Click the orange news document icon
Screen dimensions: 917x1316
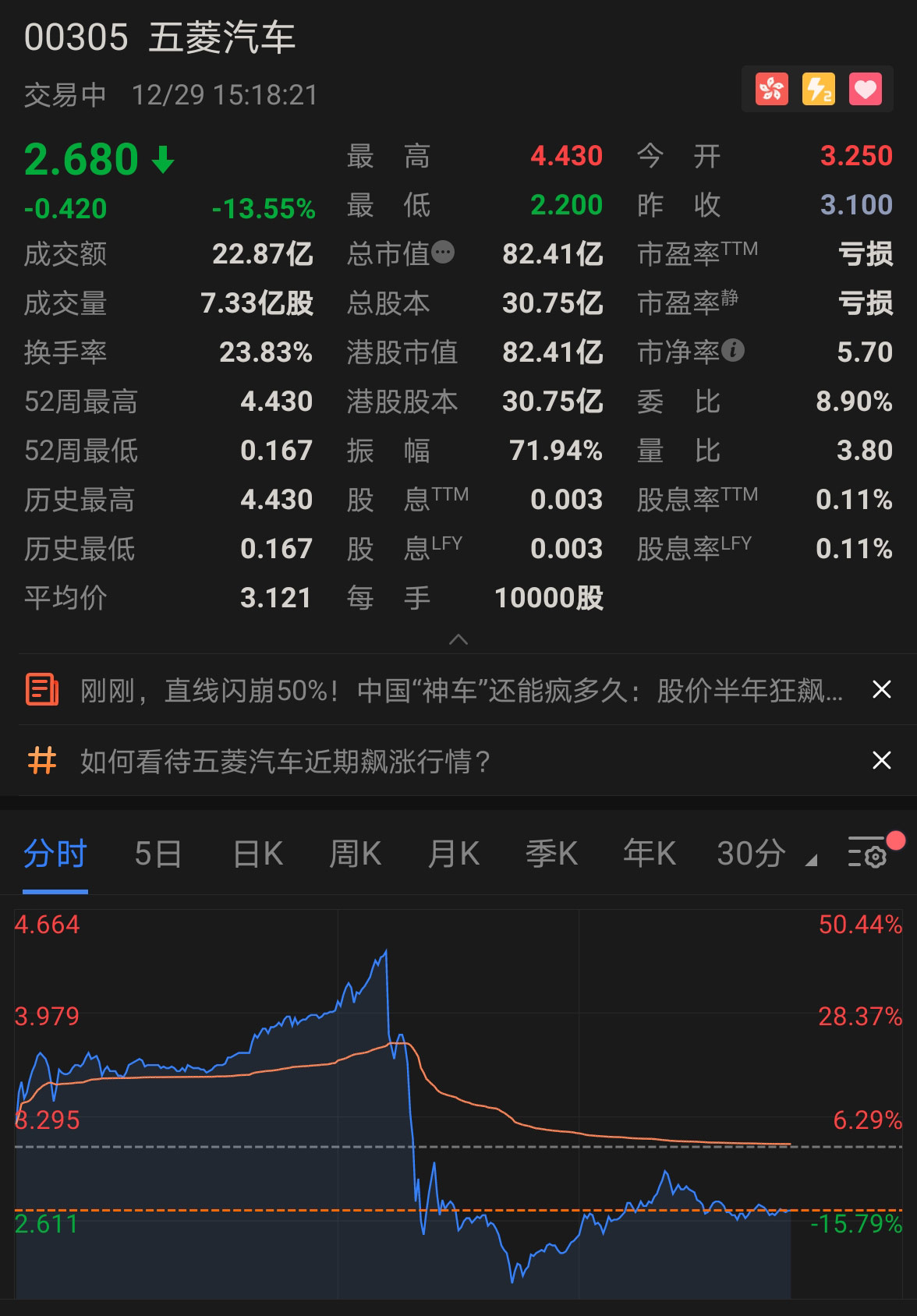click(x=43, y=689)
